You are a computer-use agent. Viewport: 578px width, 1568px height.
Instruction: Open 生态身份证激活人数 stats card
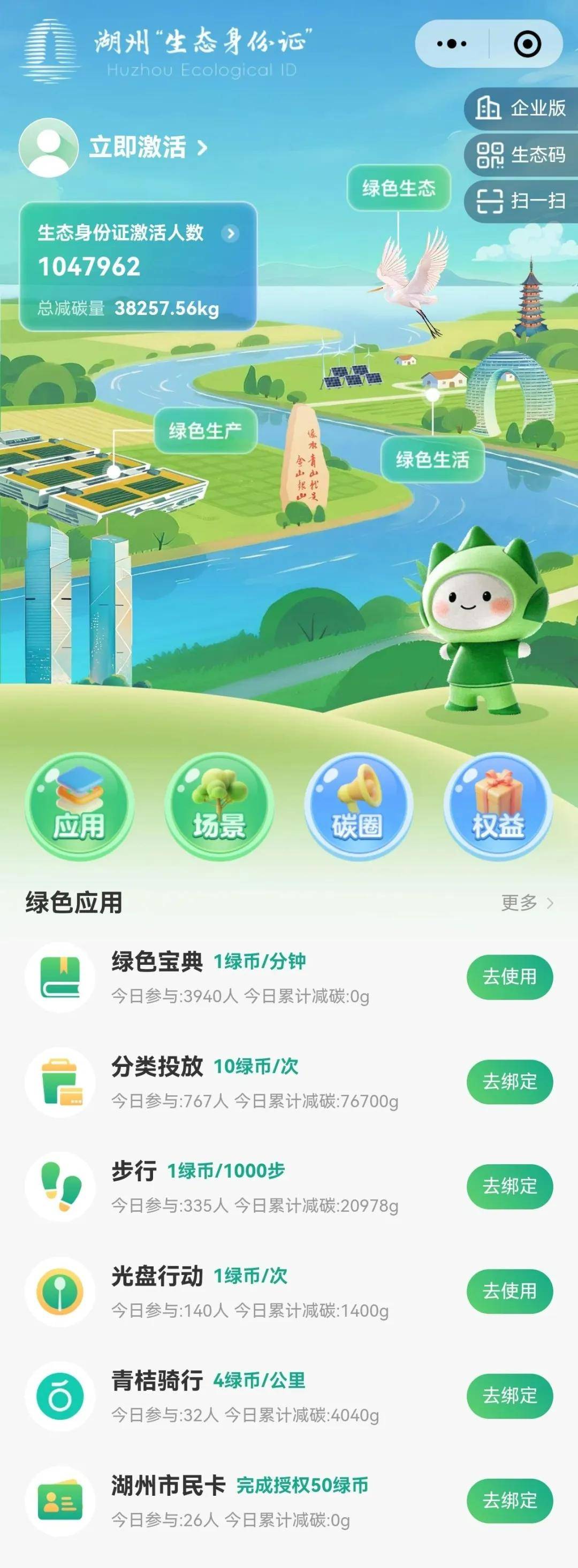(x=138, y=266)
